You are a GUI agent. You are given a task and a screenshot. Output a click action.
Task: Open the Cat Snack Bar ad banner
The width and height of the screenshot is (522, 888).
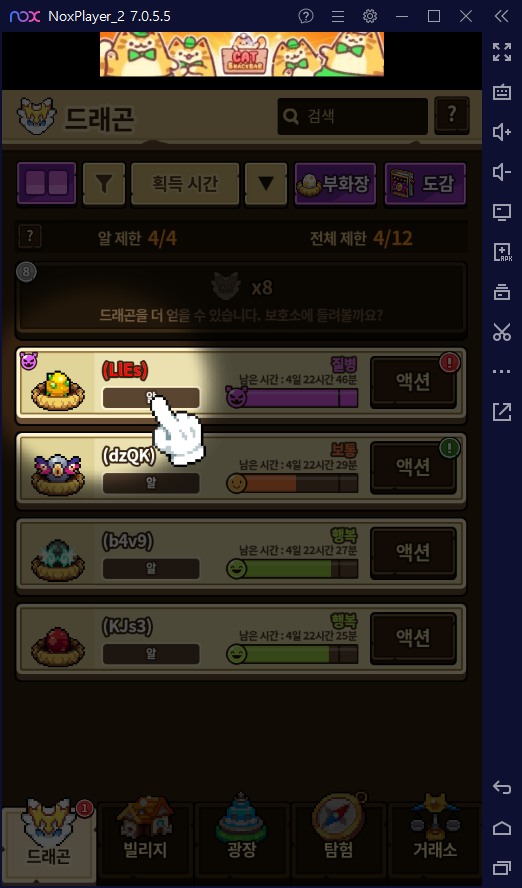242,54
